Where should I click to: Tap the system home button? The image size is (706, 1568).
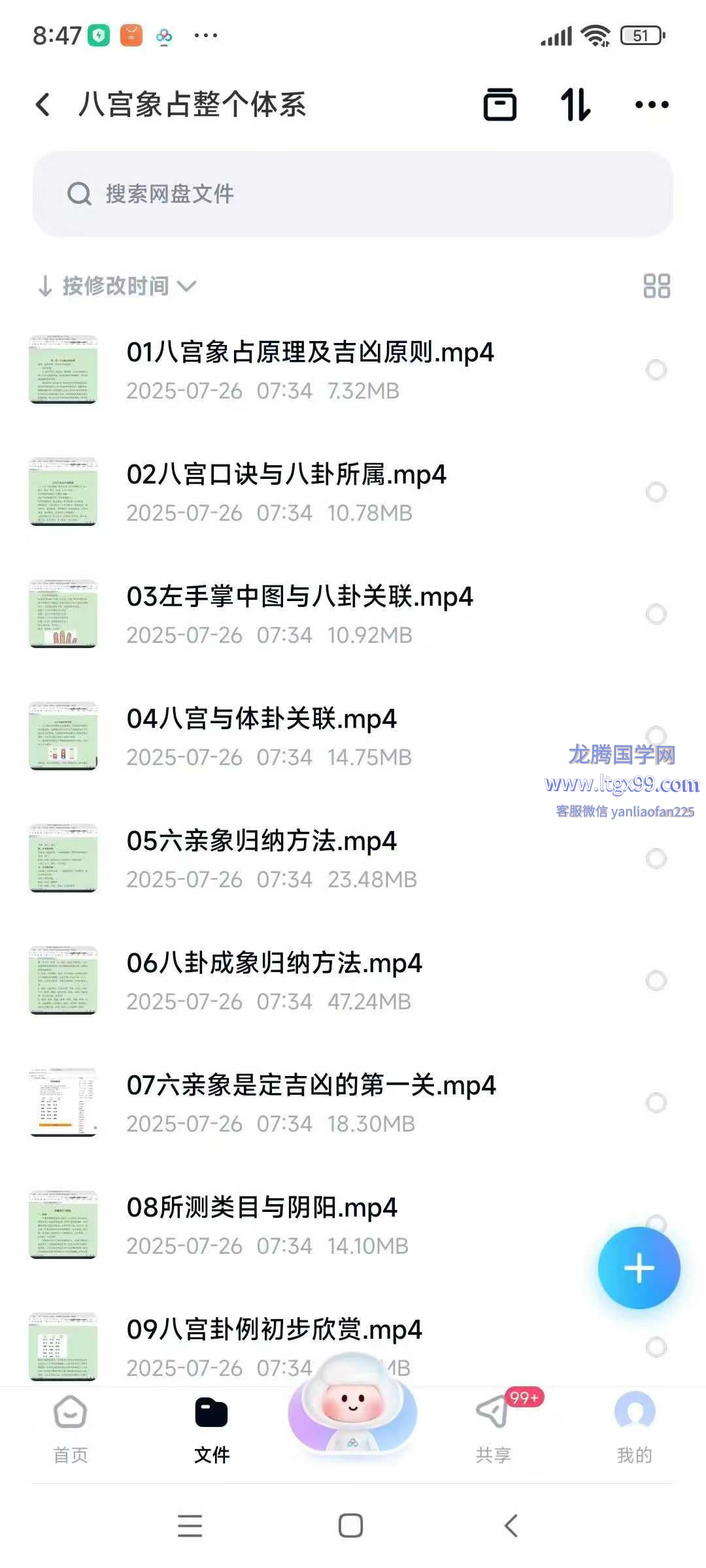(351, 1526)
